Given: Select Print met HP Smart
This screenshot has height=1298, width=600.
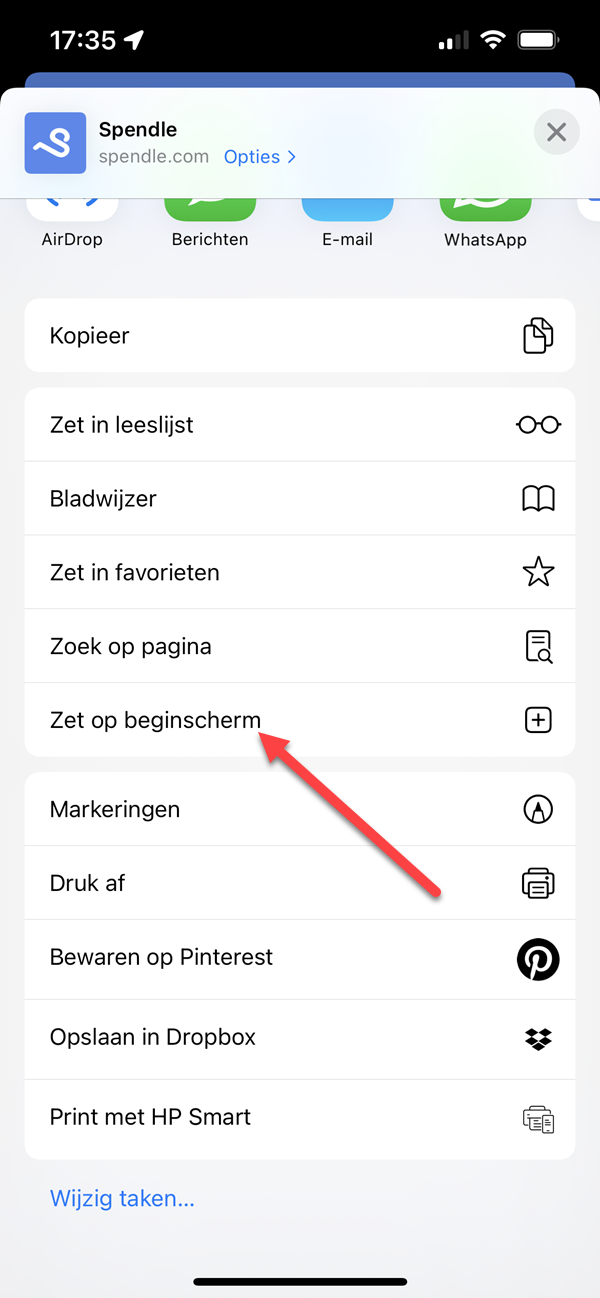Looking at the screenshot, I should [300, 1119].
